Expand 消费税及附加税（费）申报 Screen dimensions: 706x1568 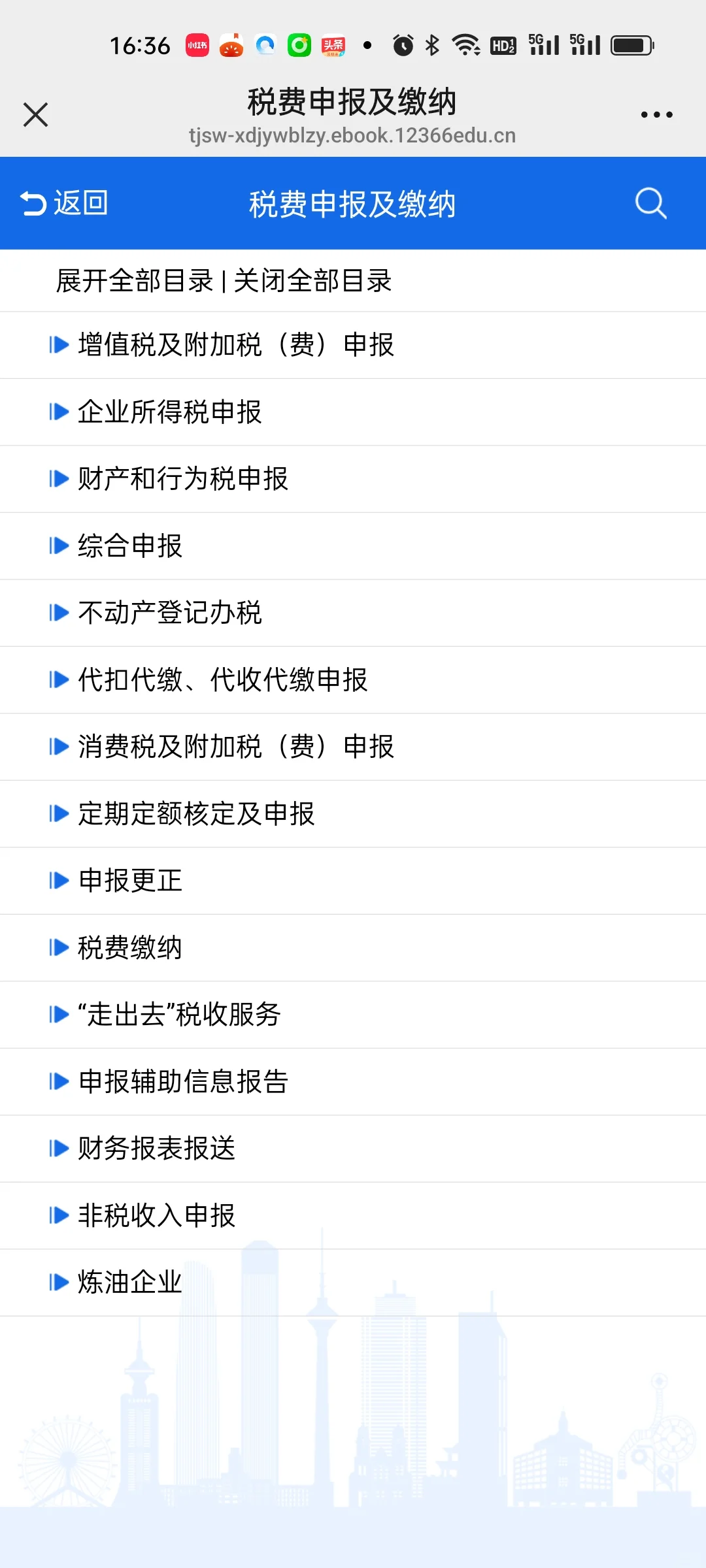pos(353,747)
